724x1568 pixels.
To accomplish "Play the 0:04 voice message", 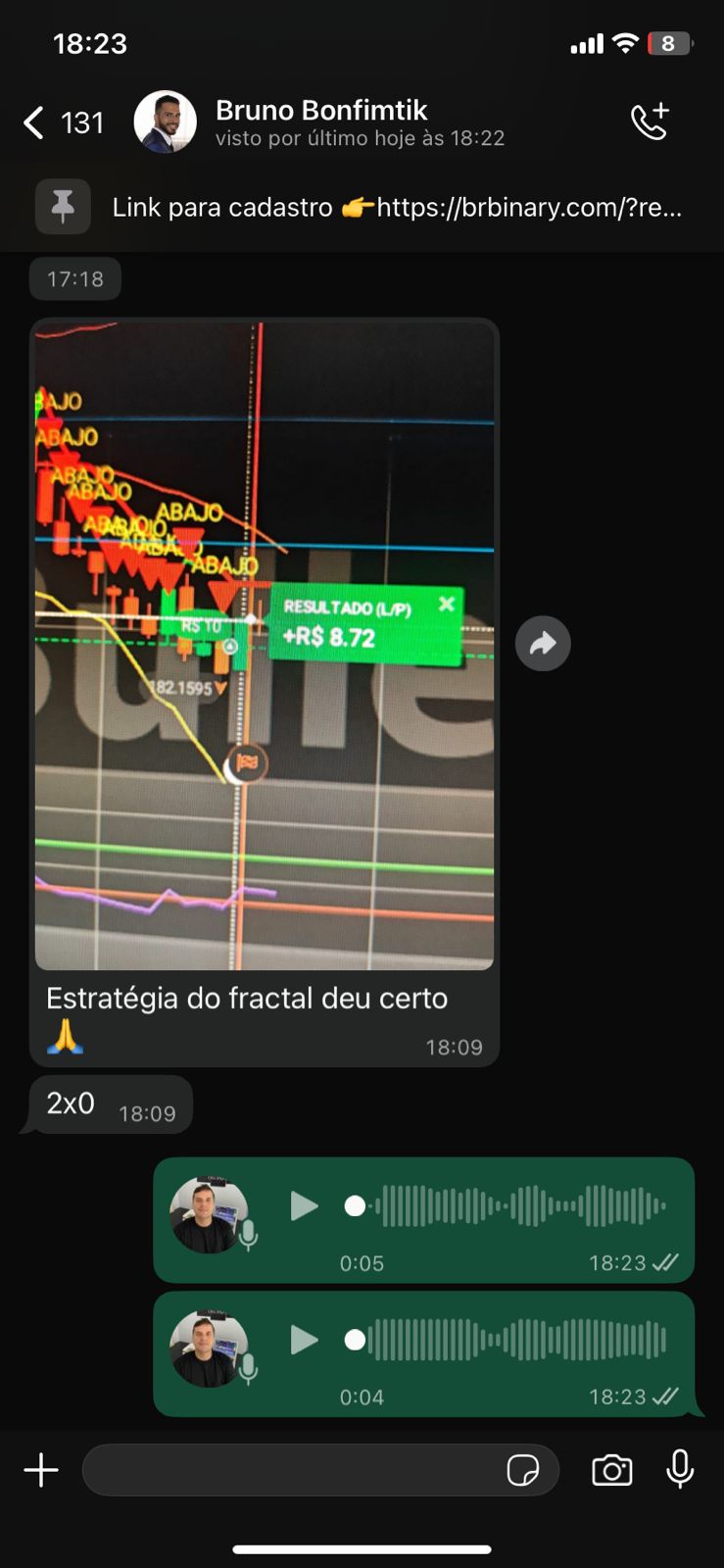I will tap(304, 1340).
